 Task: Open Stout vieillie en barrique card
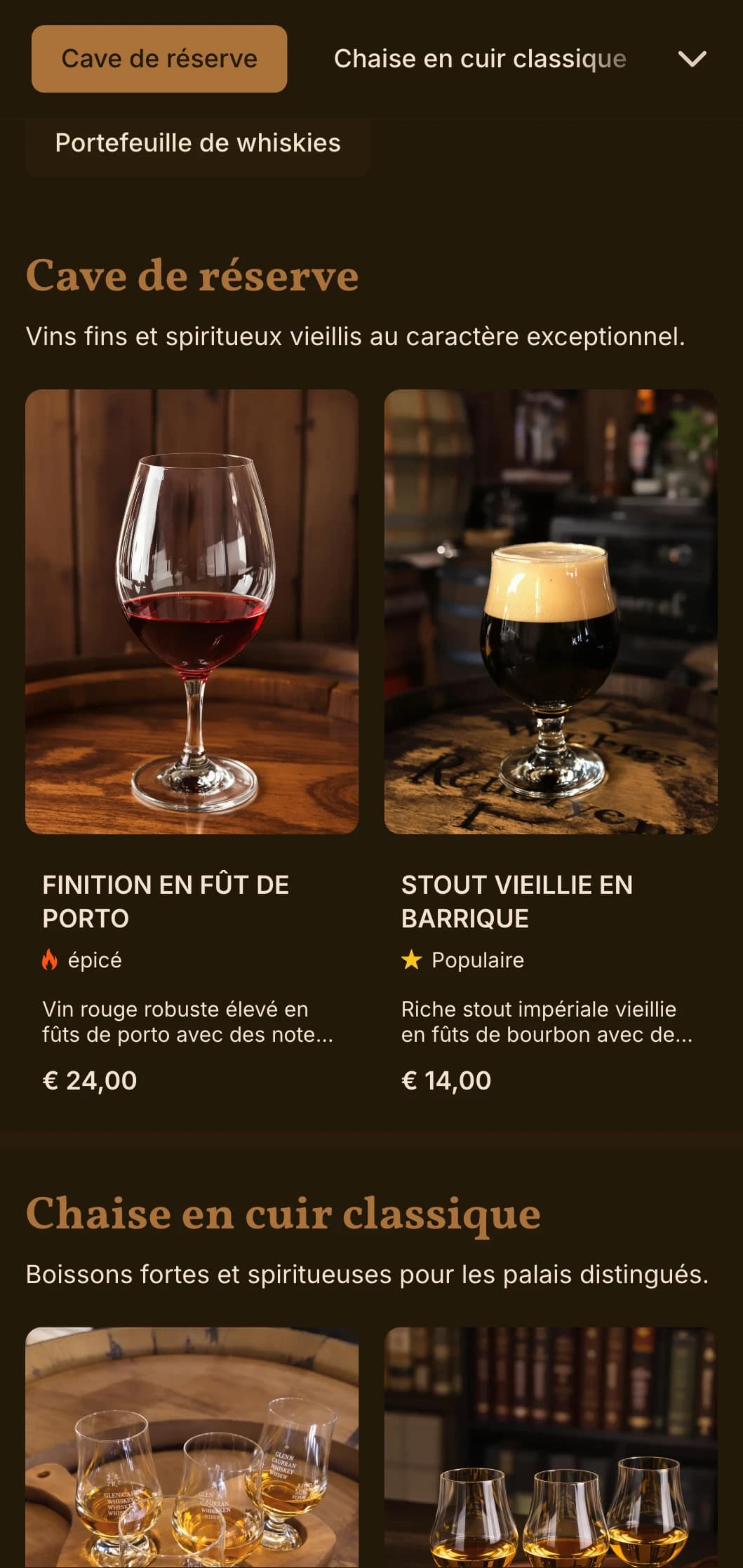[x=550, y=744]
